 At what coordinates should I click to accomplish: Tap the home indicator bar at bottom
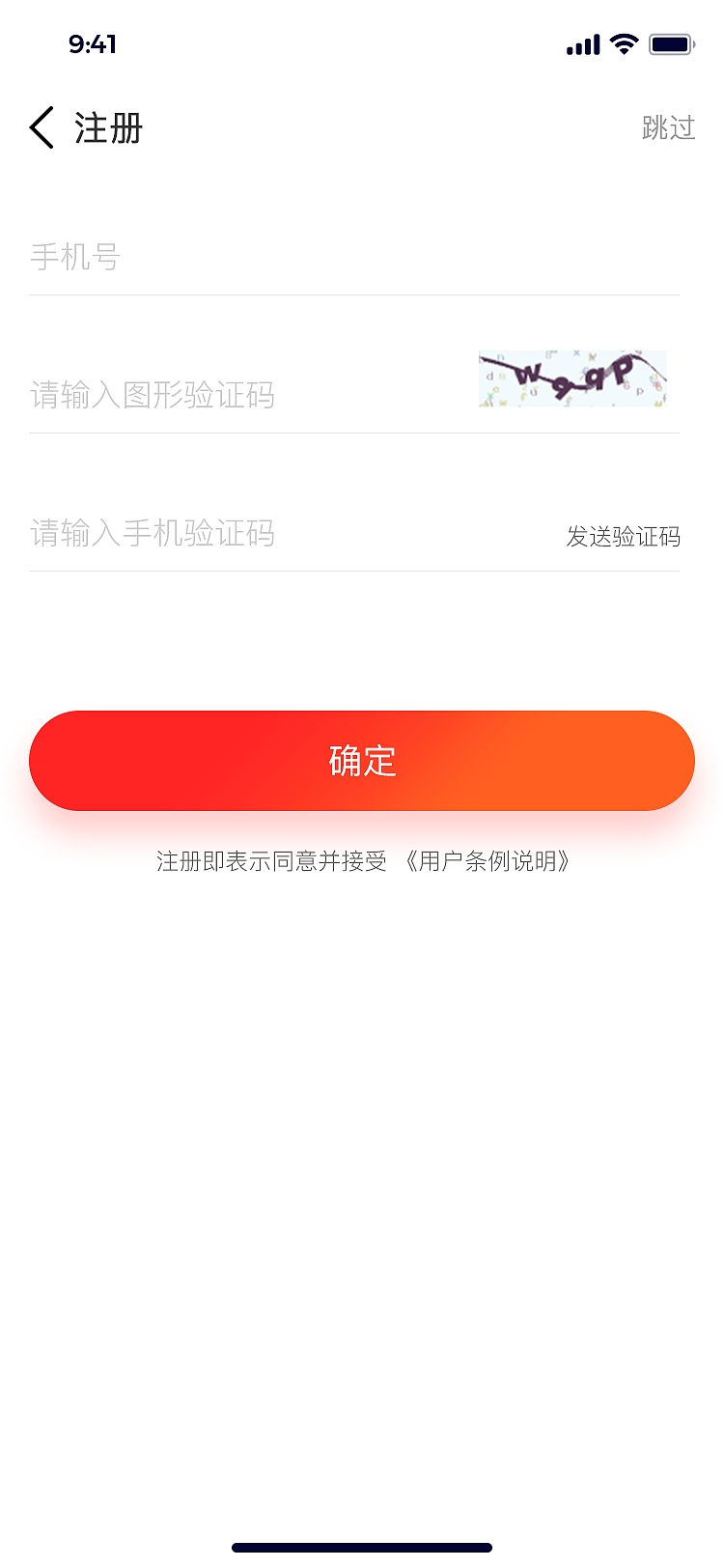point(362,1540)
